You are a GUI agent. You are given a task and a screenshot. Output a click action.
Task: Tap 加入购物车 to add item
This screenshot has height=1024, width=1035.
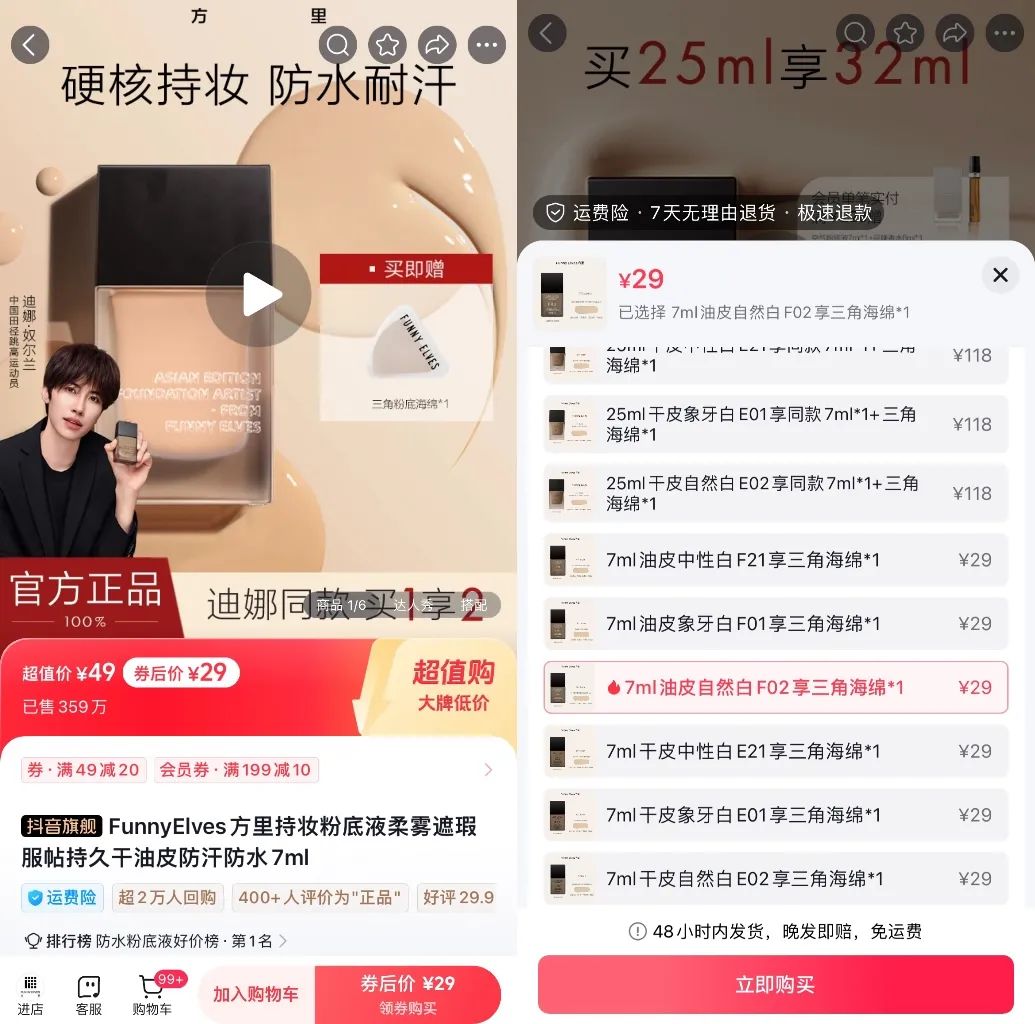(256, 994)
